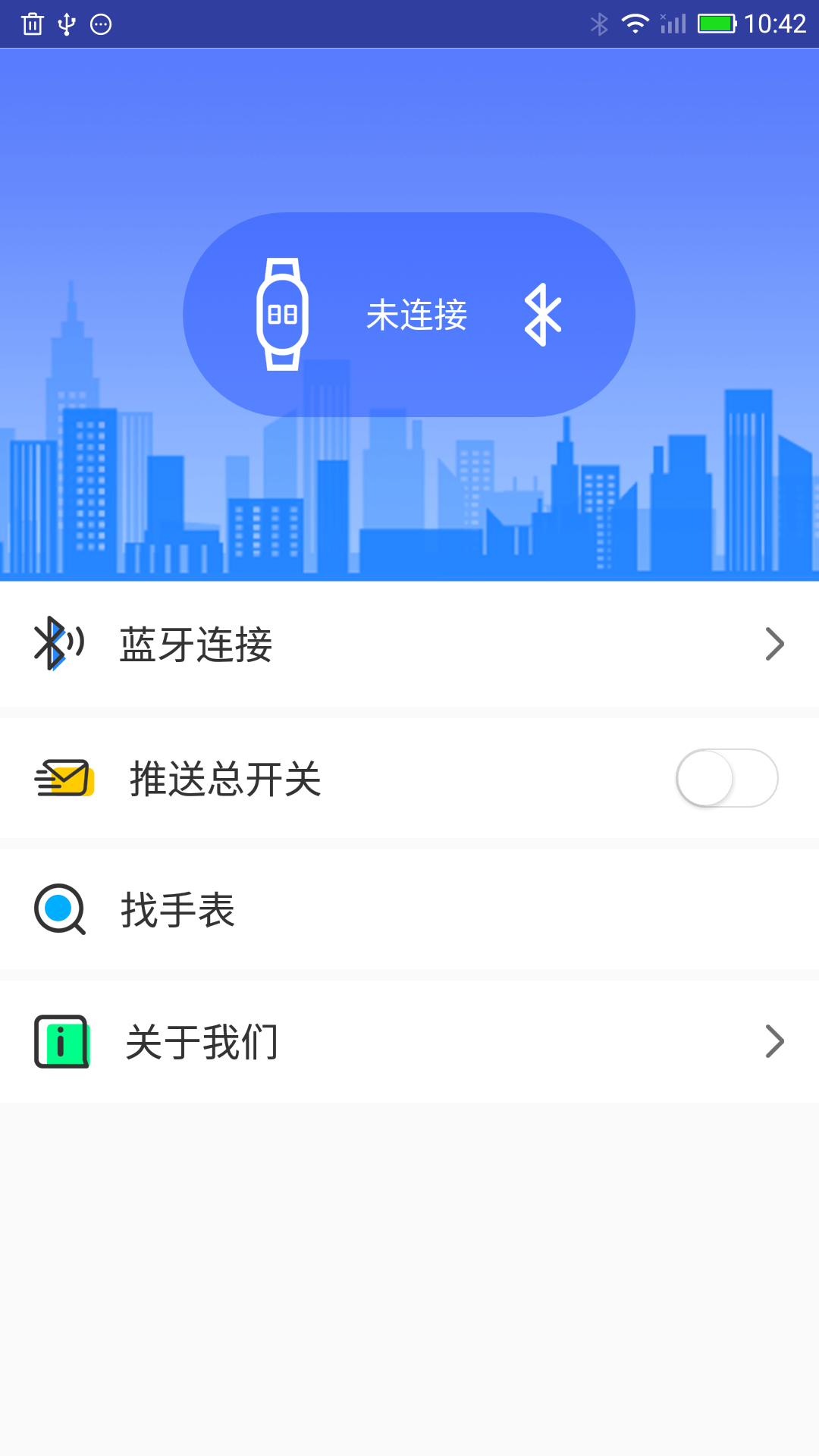The height and width of the screenshot is (1456, 819).
Task: Open 关于我们 via its right chevron
Action: click(x=774, y=1041)
